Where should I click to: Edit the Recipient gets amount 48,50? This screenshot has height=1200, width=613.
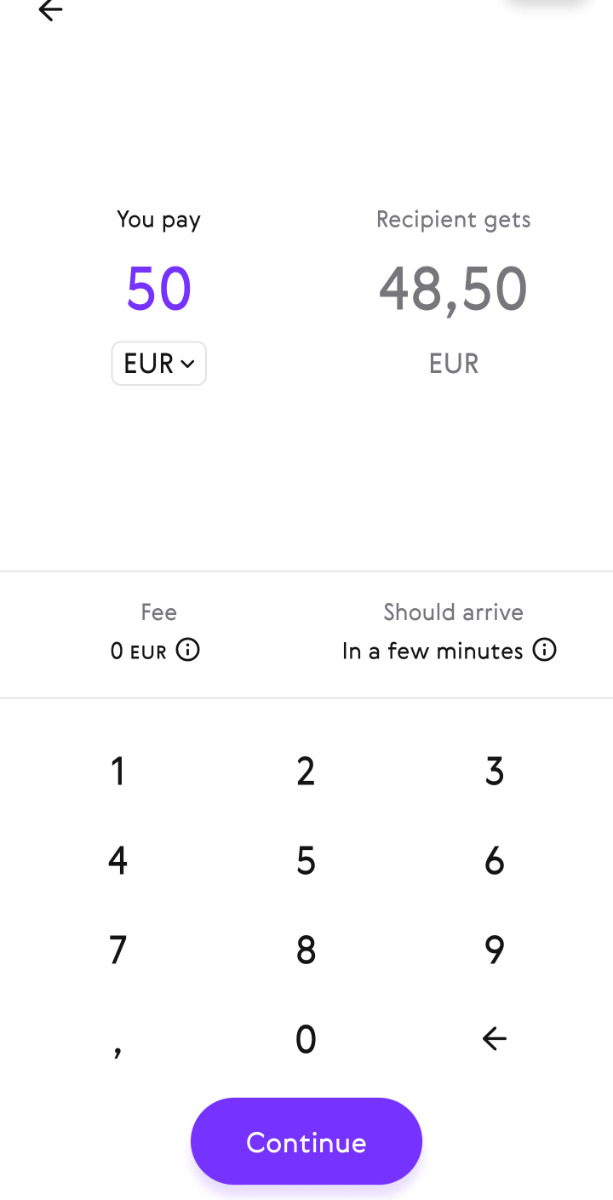point(453,290)
